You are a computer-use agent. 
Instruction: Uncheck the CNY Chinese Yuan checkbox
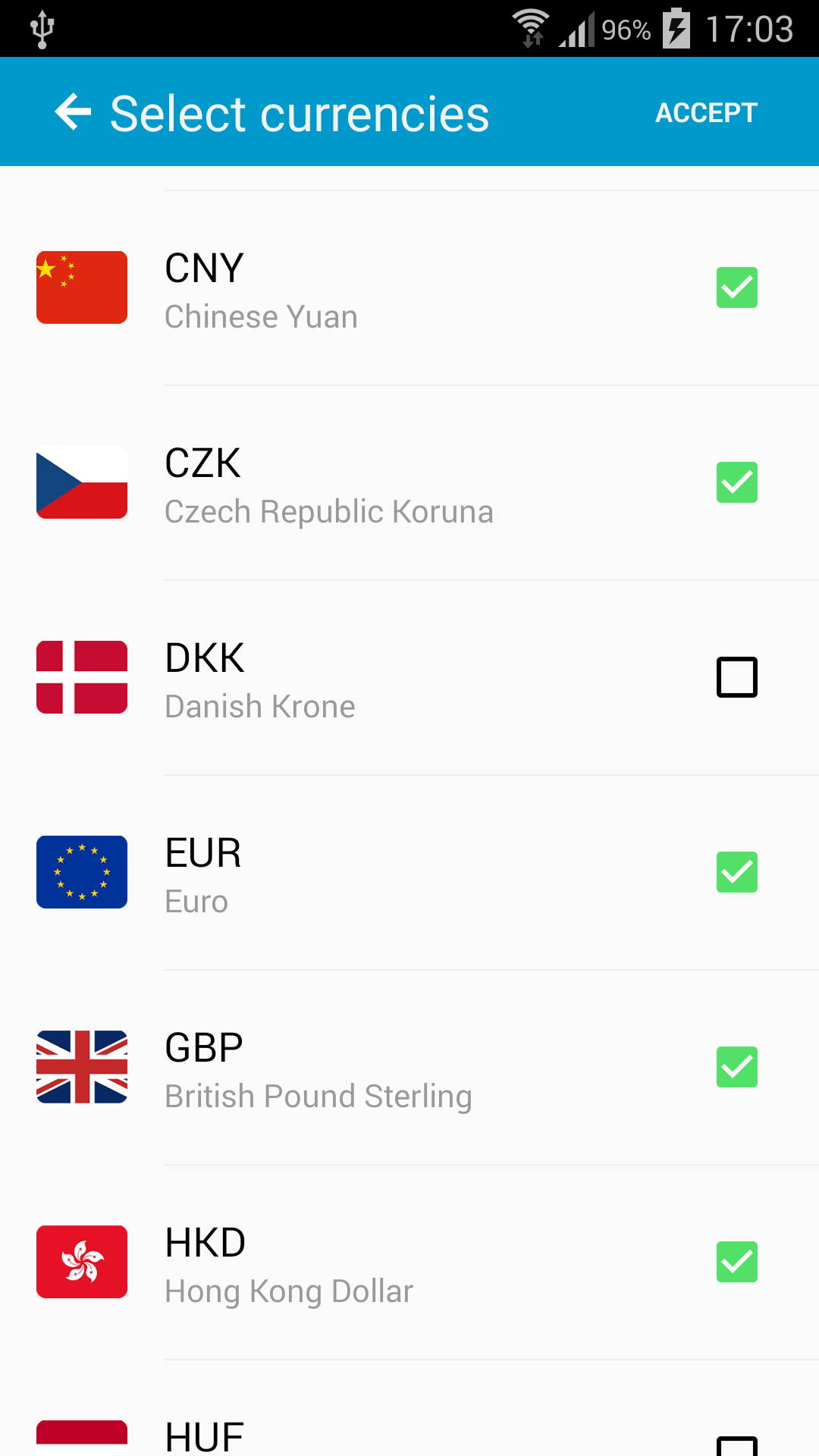pos(737,287)
